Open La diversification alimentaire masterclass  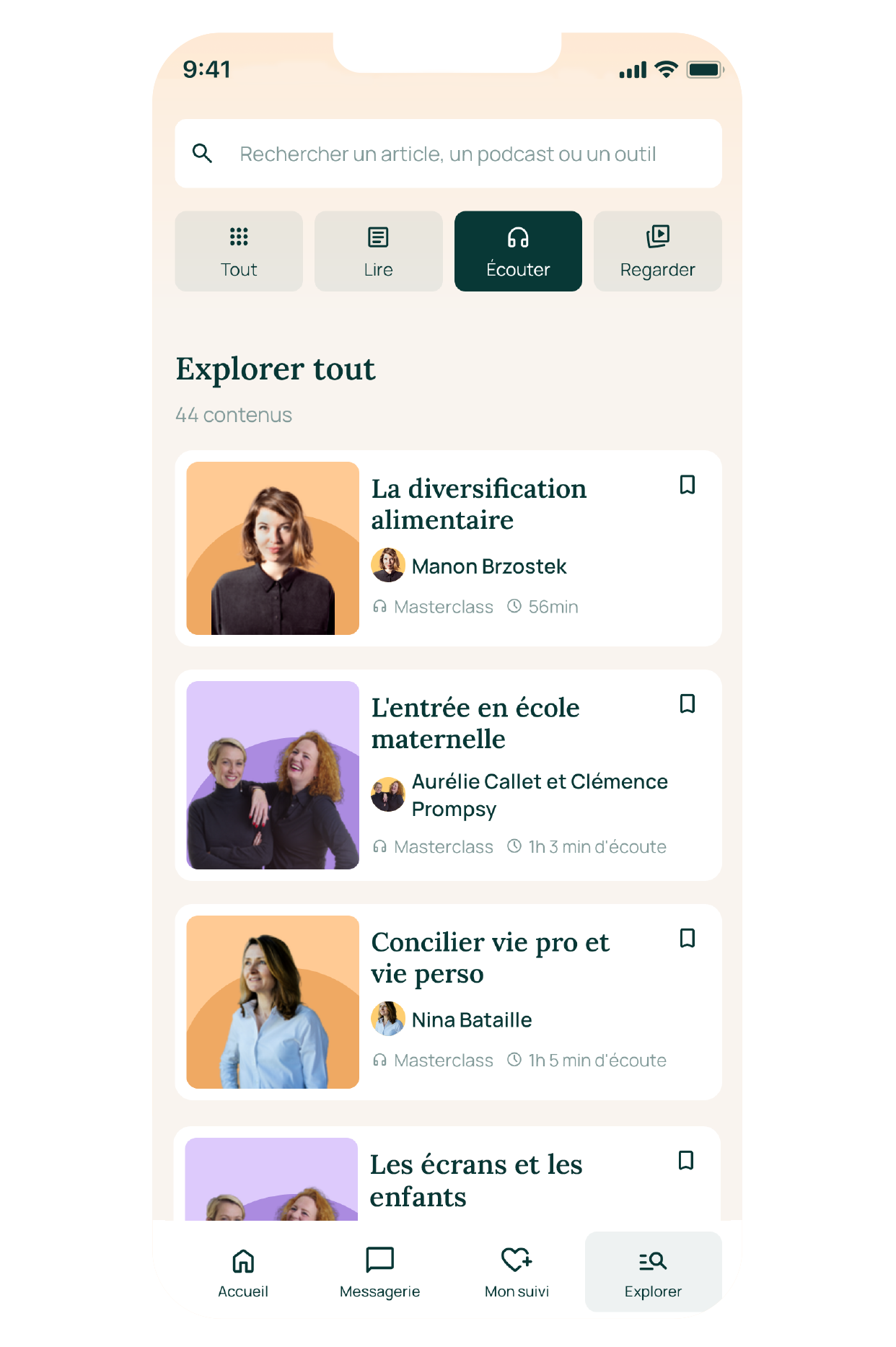pos(478,504)
